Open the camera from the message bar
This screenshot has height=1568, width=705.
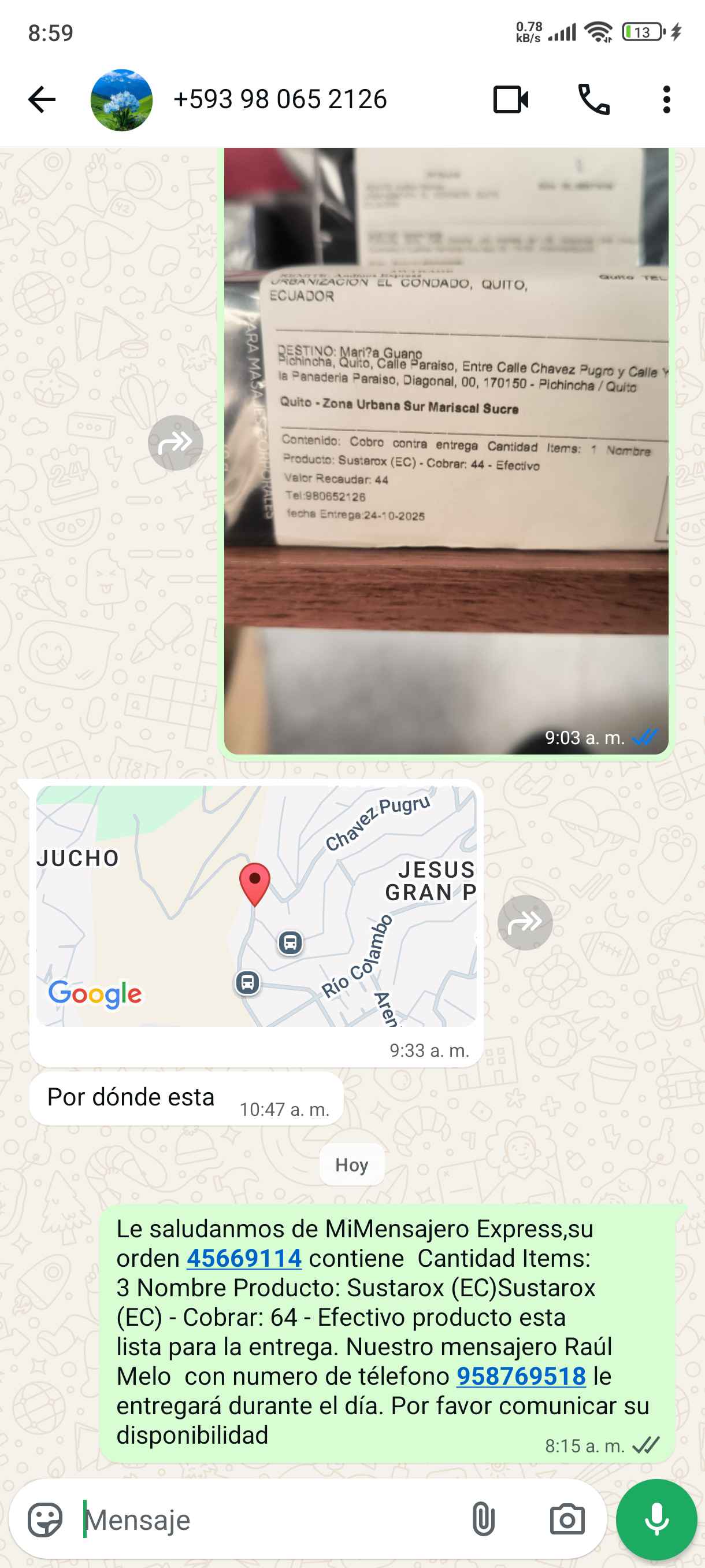[567, 1519]
